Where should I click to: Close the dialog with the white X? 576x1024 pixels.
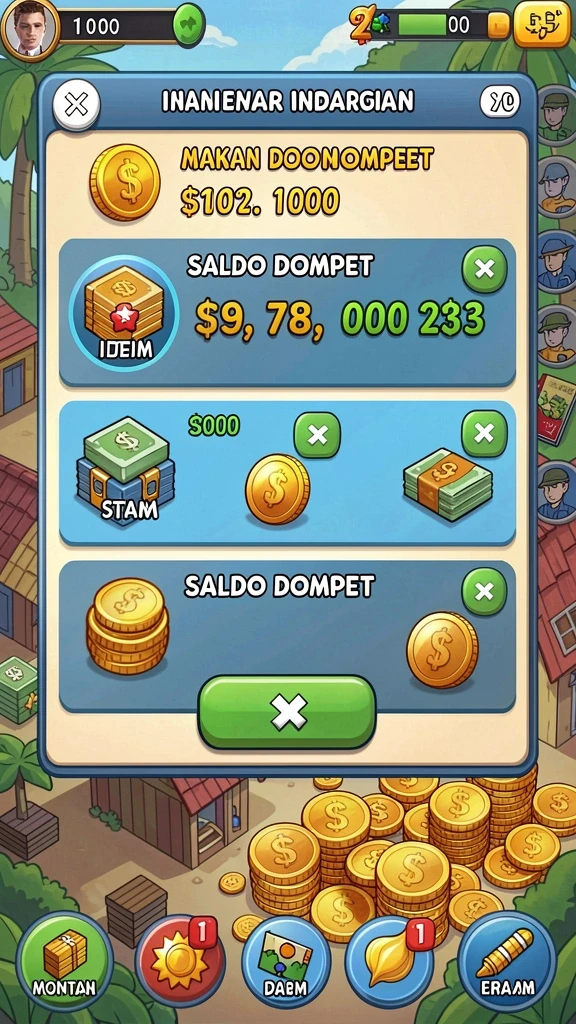76,104
